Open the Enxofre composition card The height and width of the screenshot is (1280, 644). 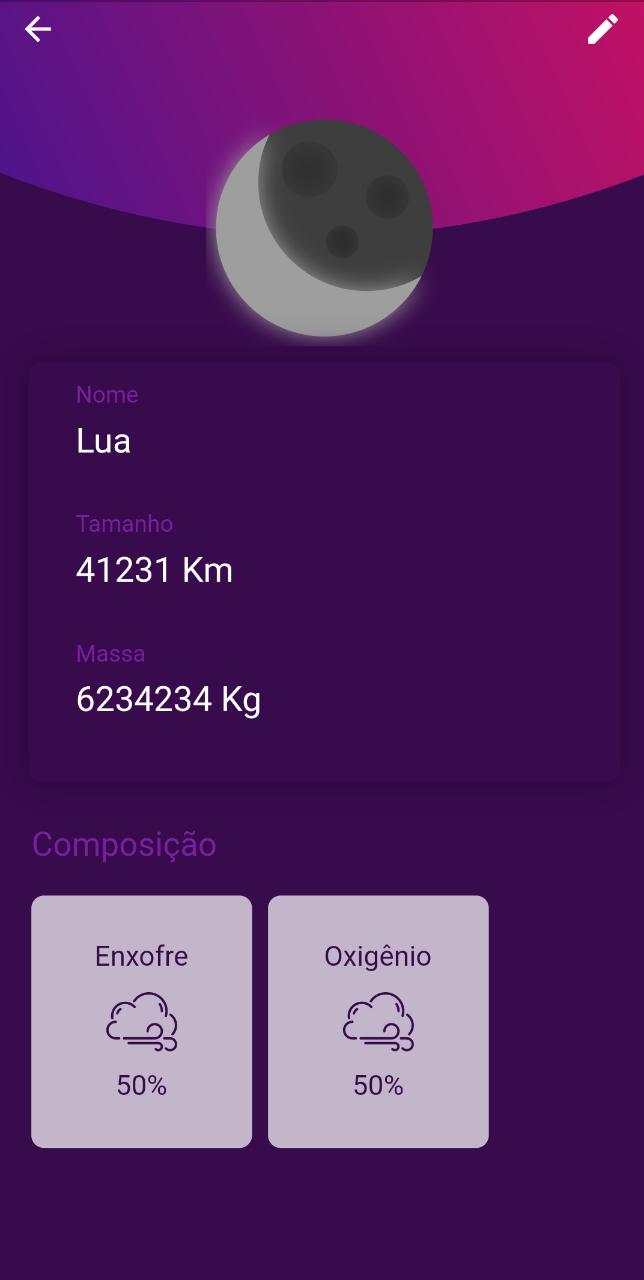coord(141,1021)
